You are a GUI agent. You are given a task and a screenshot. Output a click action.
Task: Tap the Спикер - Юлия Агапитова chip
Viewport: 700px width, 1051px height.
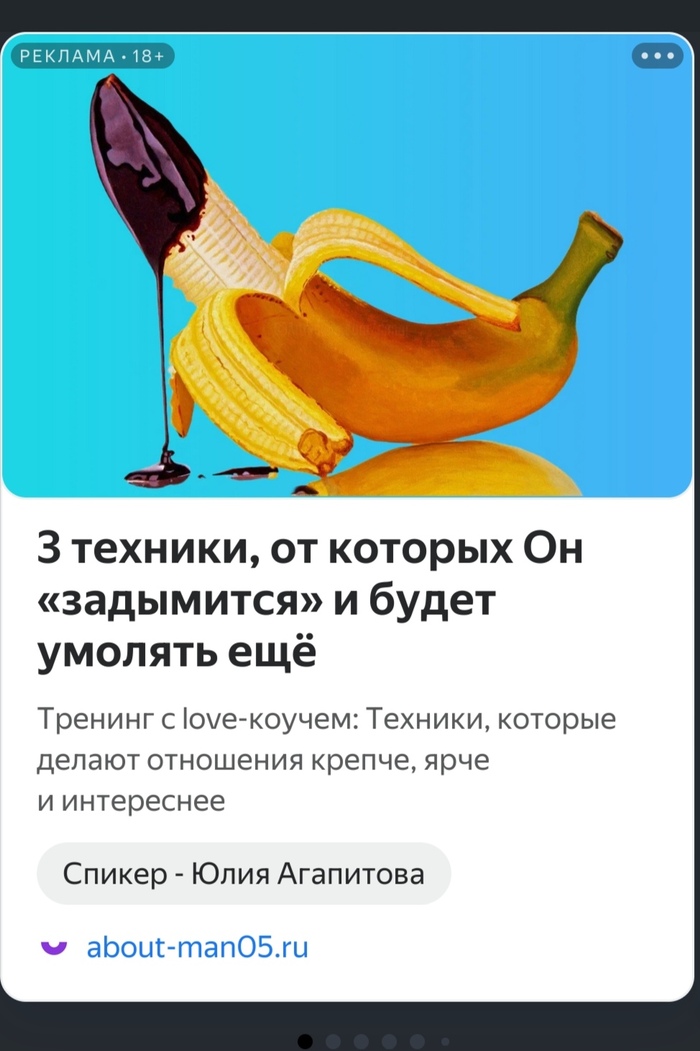244,874
